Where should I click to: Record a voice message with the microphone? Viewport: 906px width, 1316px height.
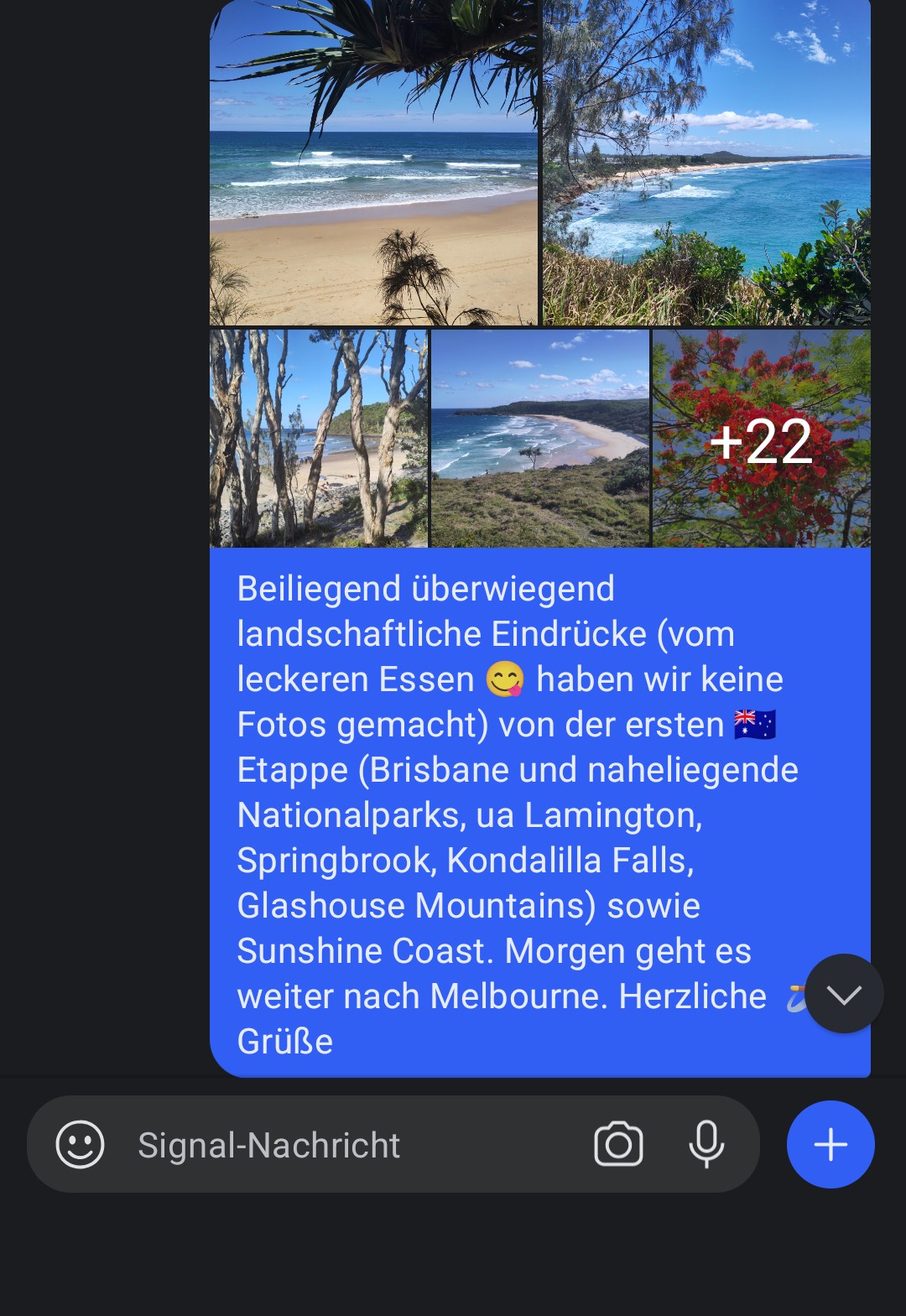click(706, 1144)
